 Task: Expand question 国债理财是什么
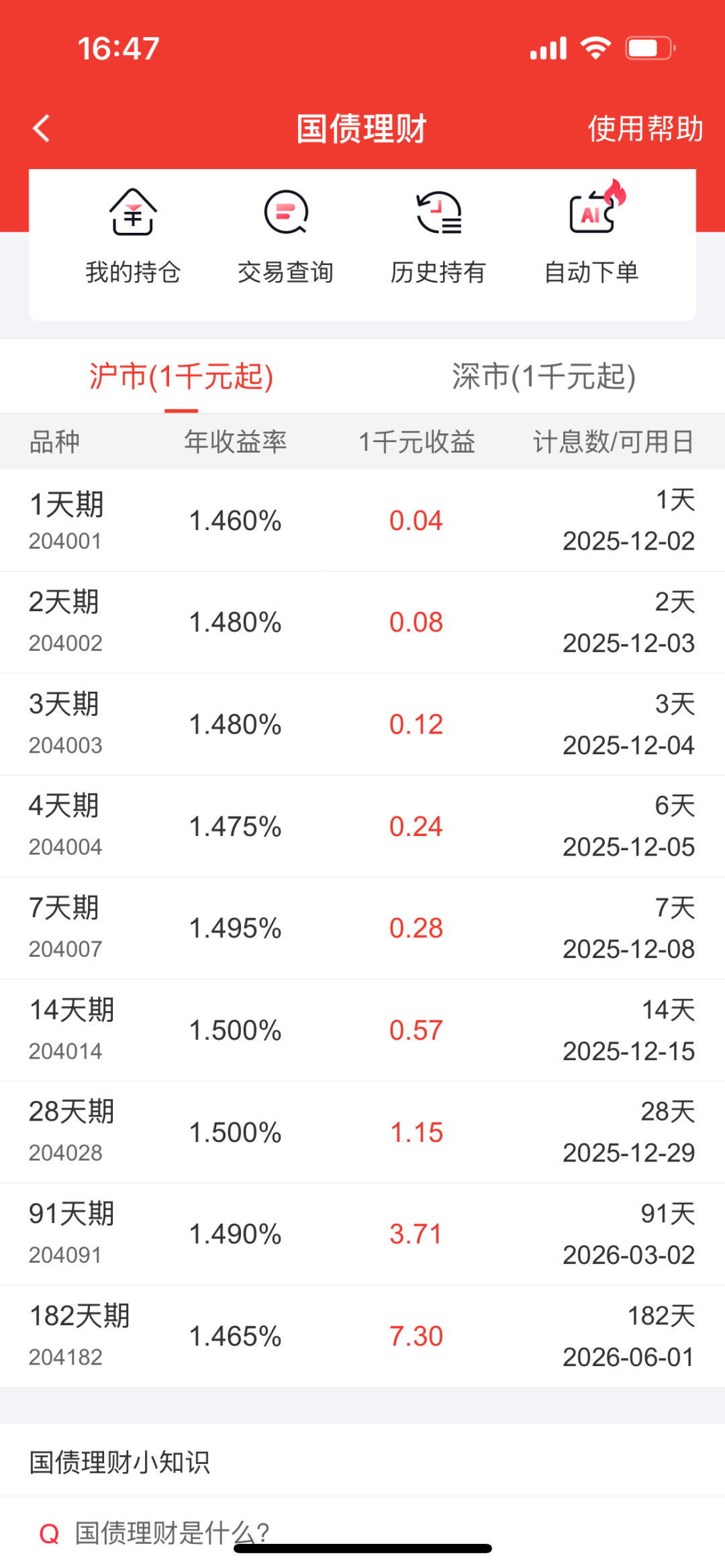point(173,1533)
